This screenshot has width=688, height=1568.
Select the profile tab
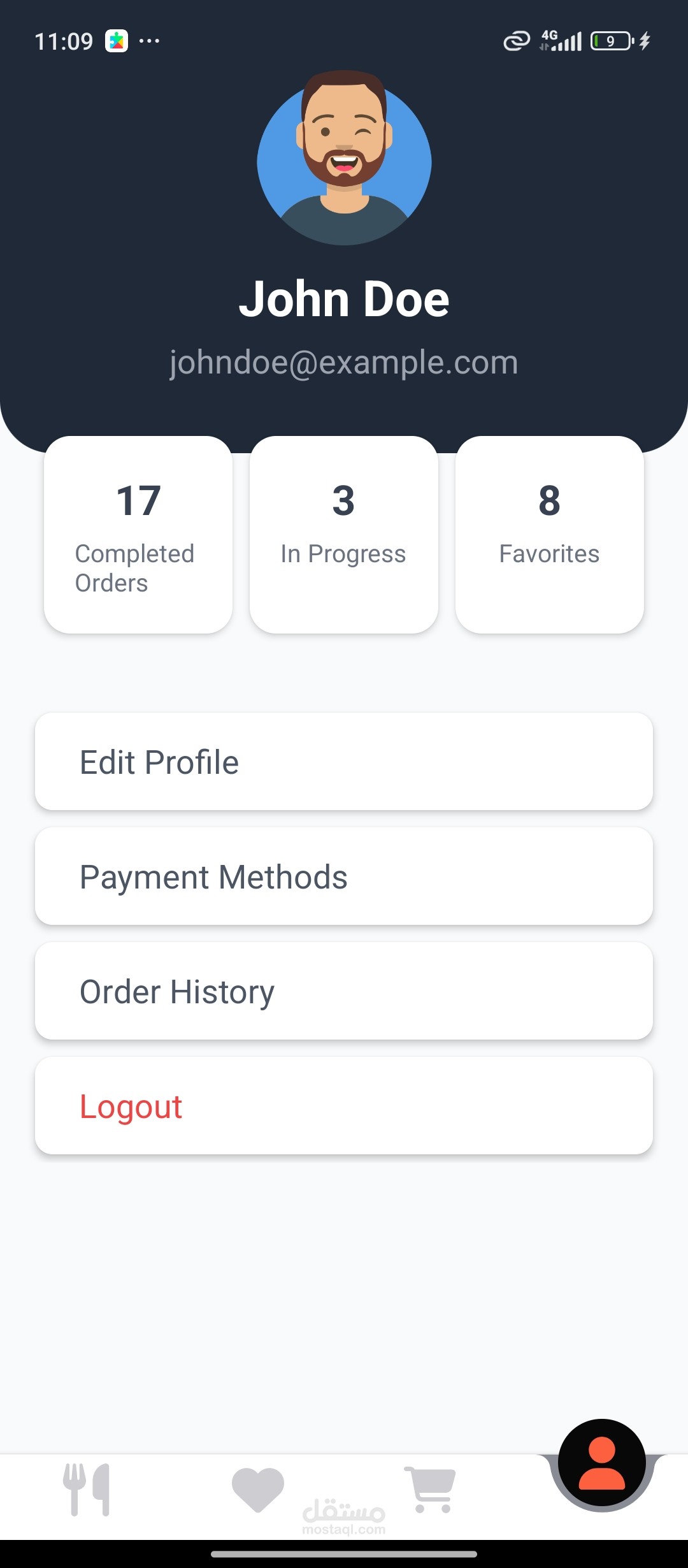click(602, 1464)
